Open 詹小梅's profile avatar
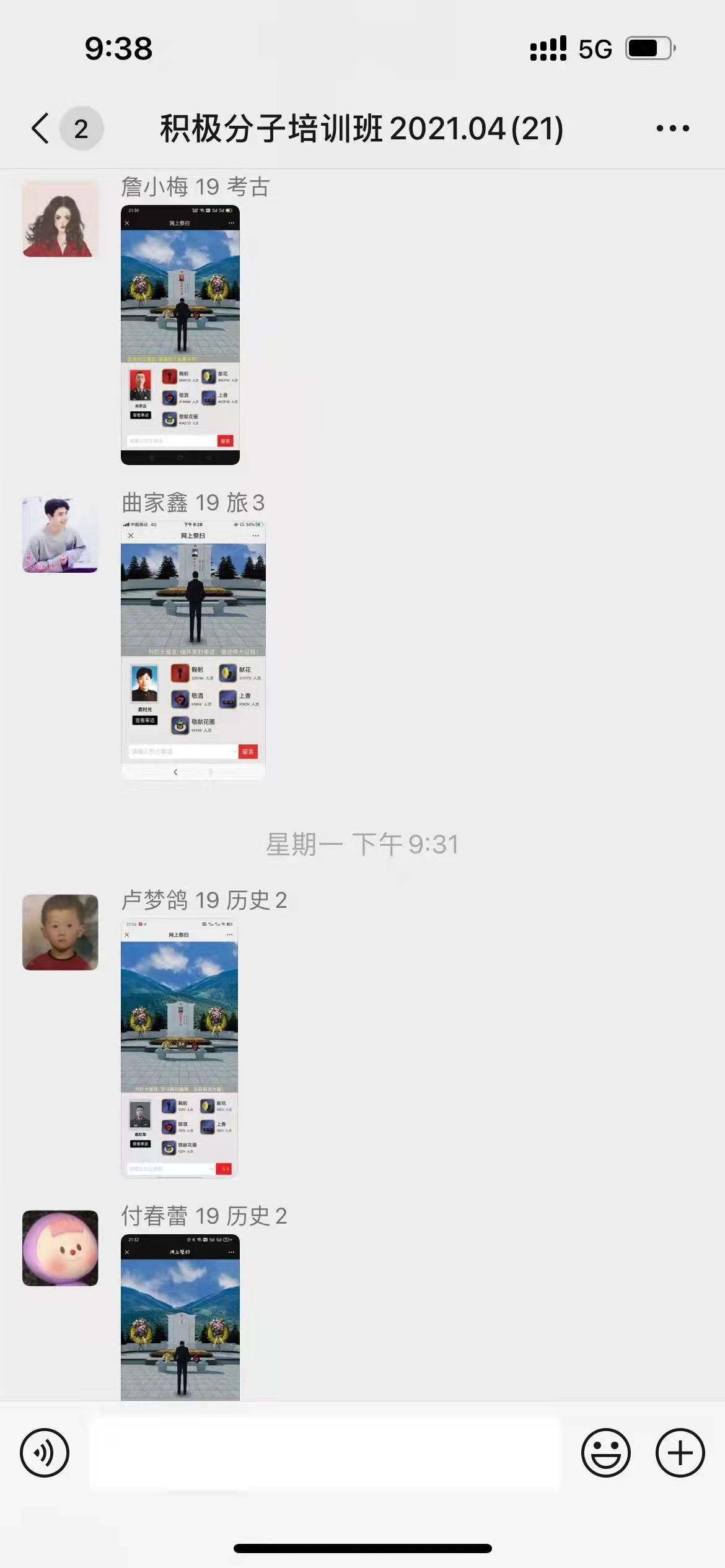 (x=60, y=219)
